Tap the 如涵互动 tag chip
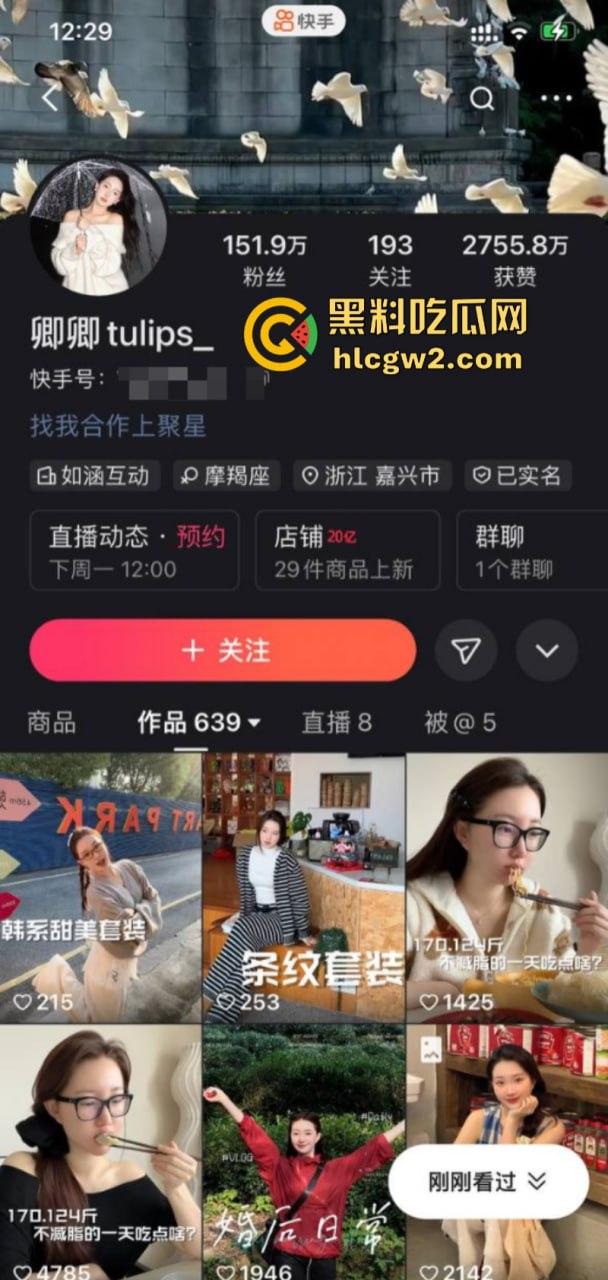The height and width of the screenshot is (1280, 608). click(x=93, y=476)
